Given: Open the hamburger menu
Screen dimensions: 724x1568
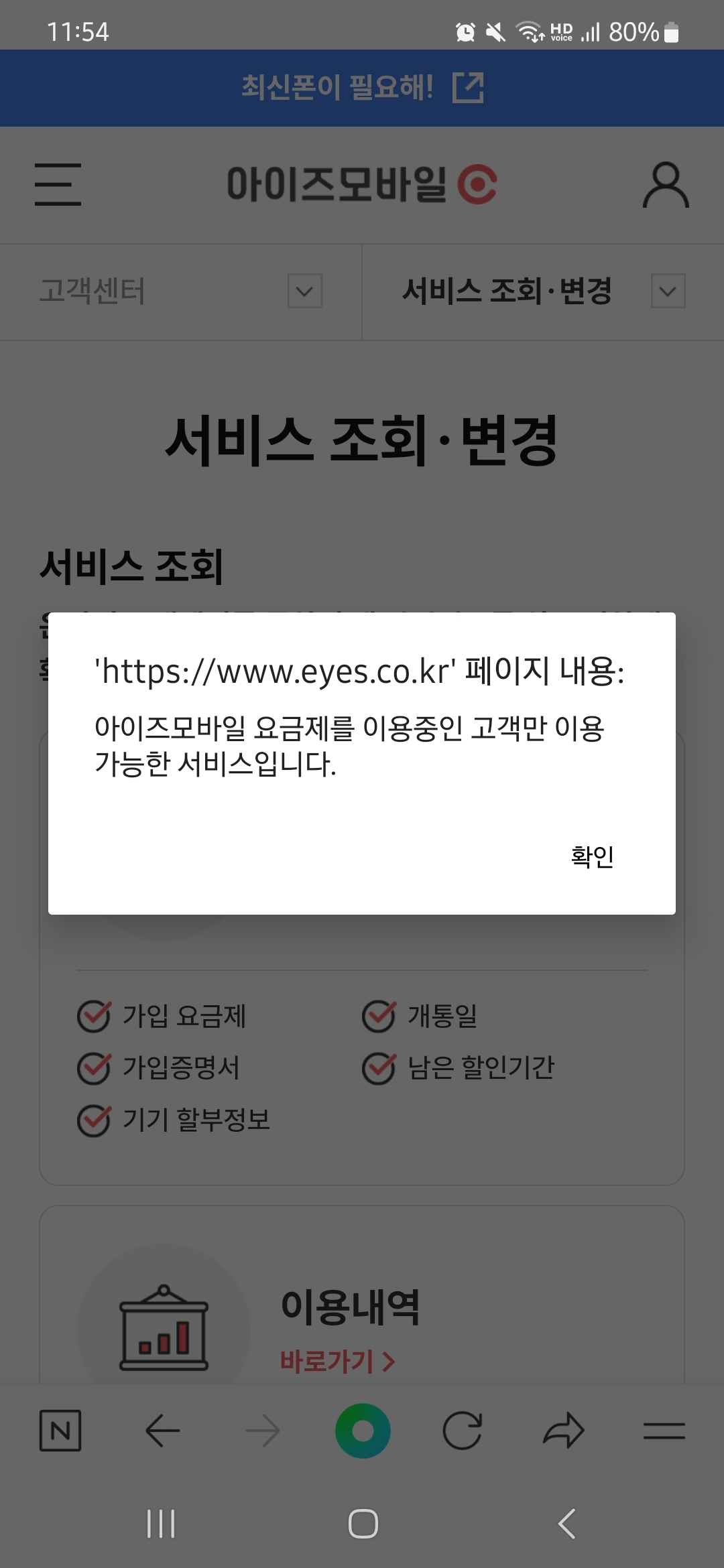Looking at the screenshot, I should click(x=58, y=184).
